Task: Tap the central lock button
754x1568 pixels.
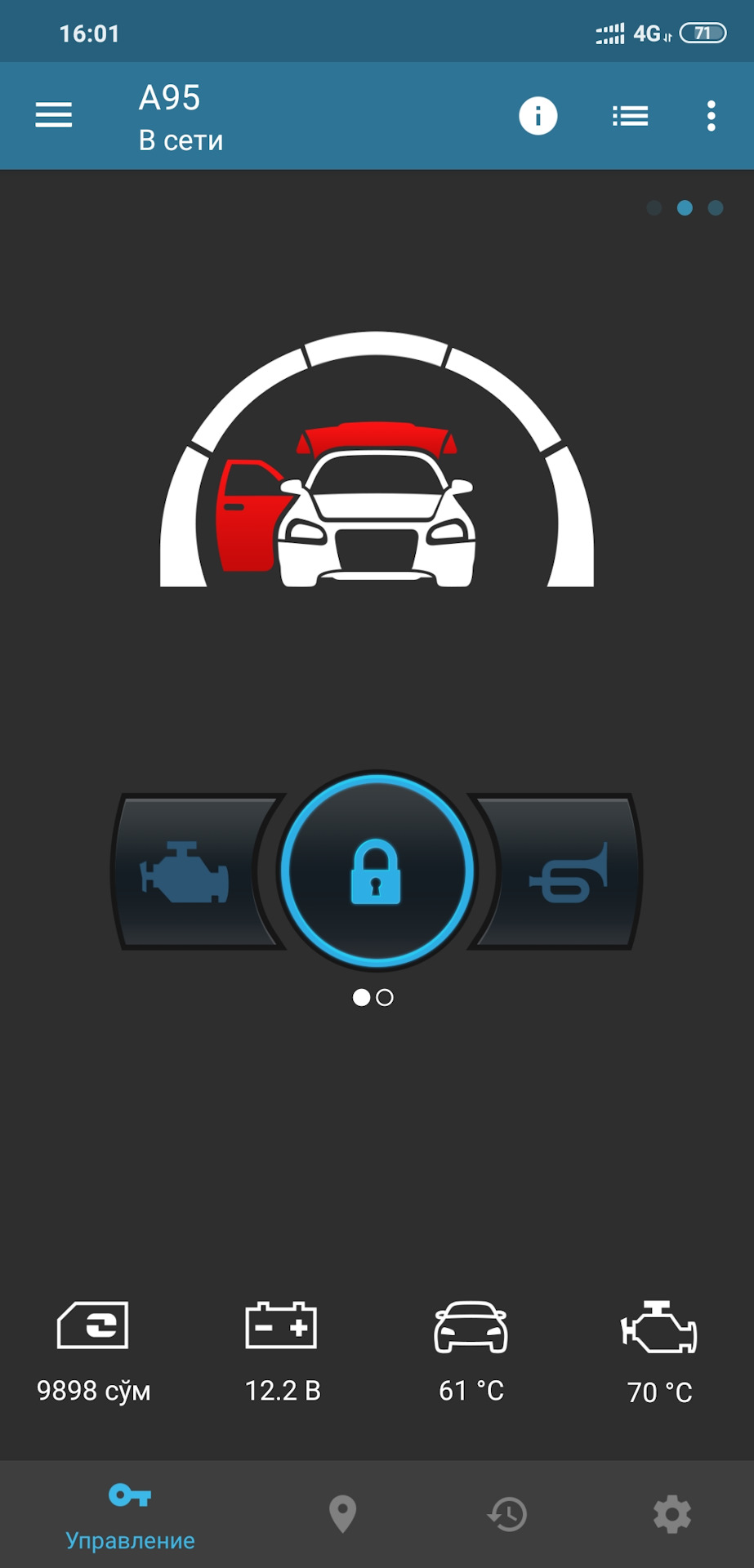Action: pos(376,871)
